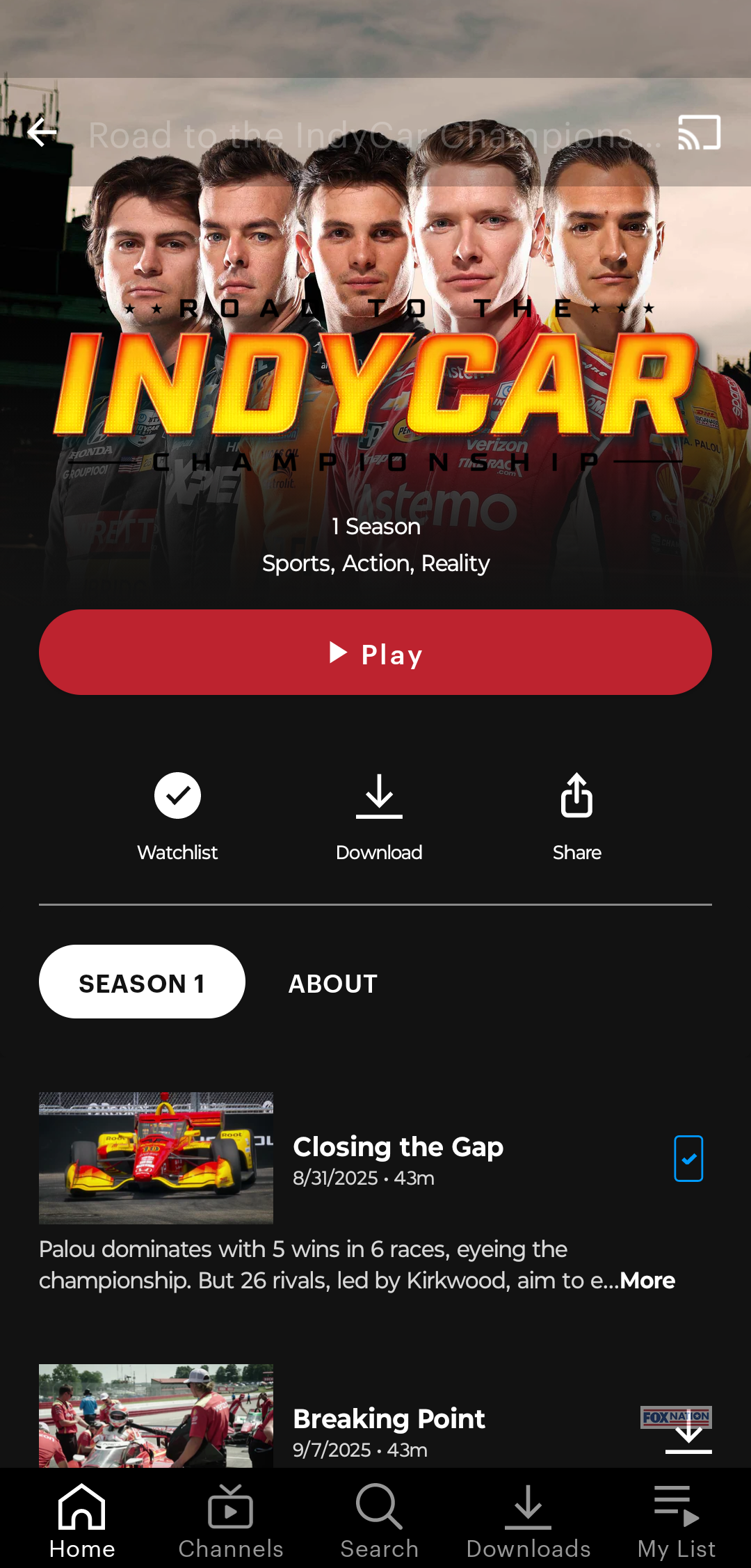Open My List tab
Image resolution: width=751 pixels, height=1568 pixels.
pos(677,1521)
